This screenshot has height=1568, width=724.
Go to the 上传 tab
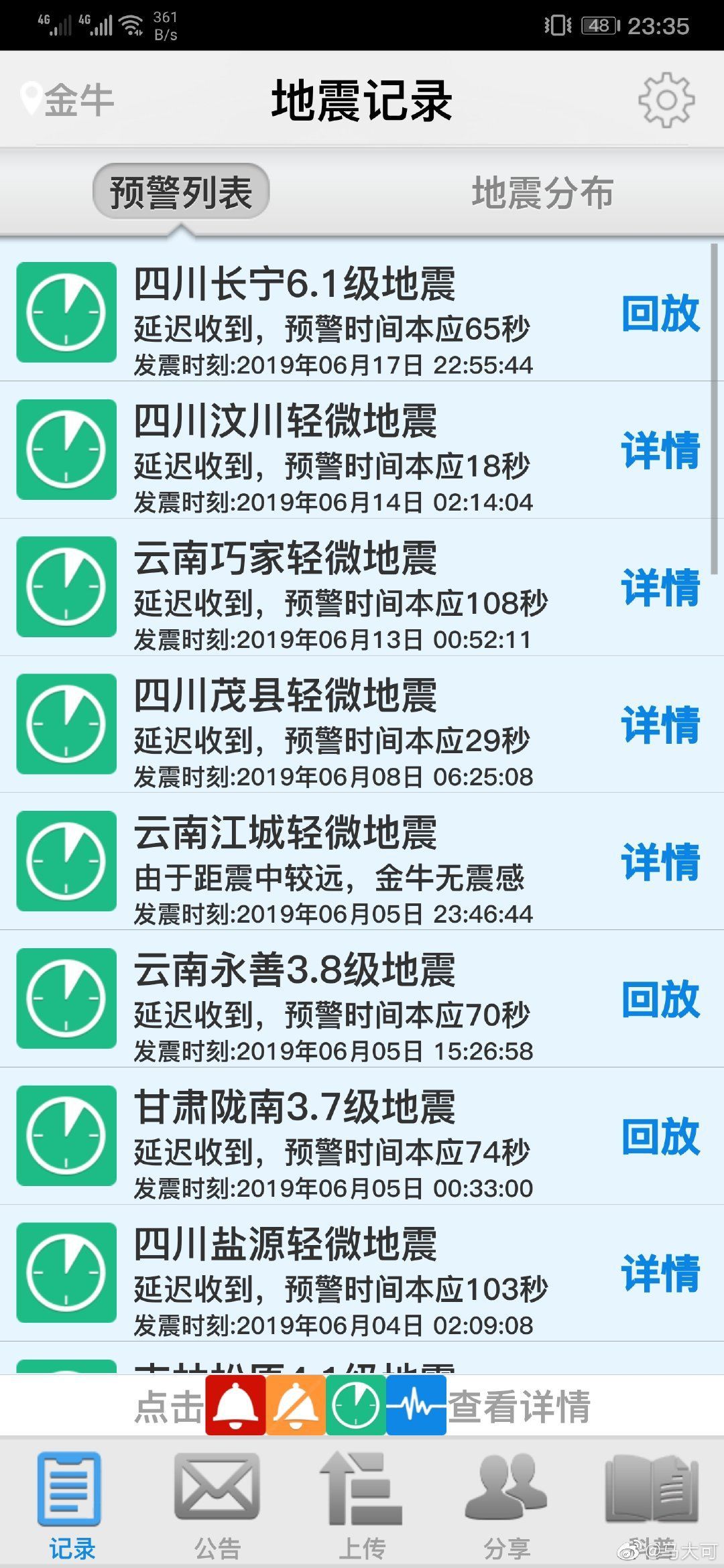point(362,1504)
